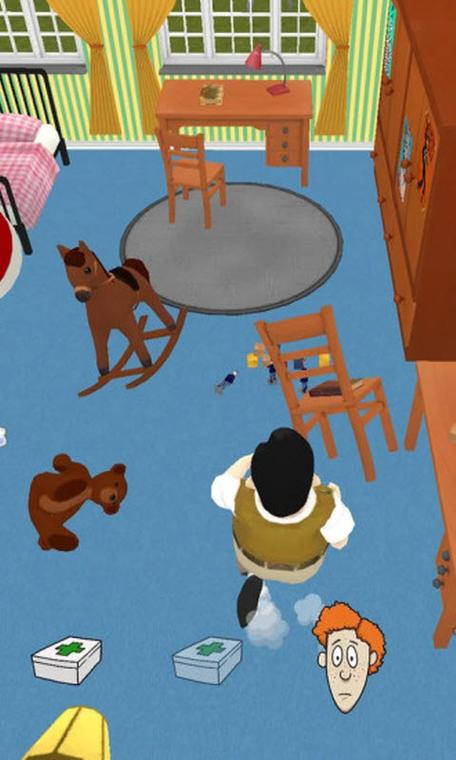The width and height of the screenshot is (456, 760).
Task: Select the white first aid kit item
Action: point(66,660)
